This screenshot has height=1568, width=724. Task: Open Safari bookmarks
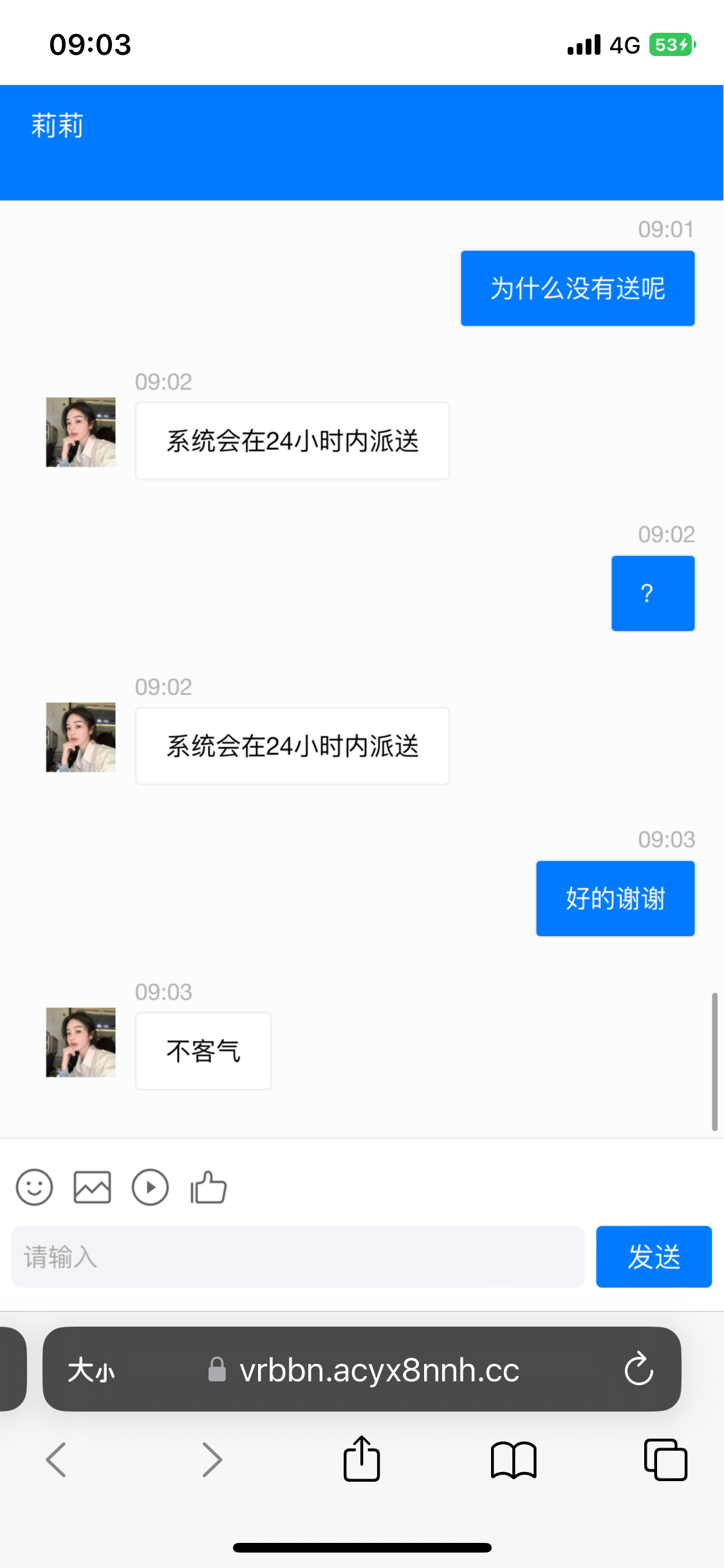tap(513, 1459)
